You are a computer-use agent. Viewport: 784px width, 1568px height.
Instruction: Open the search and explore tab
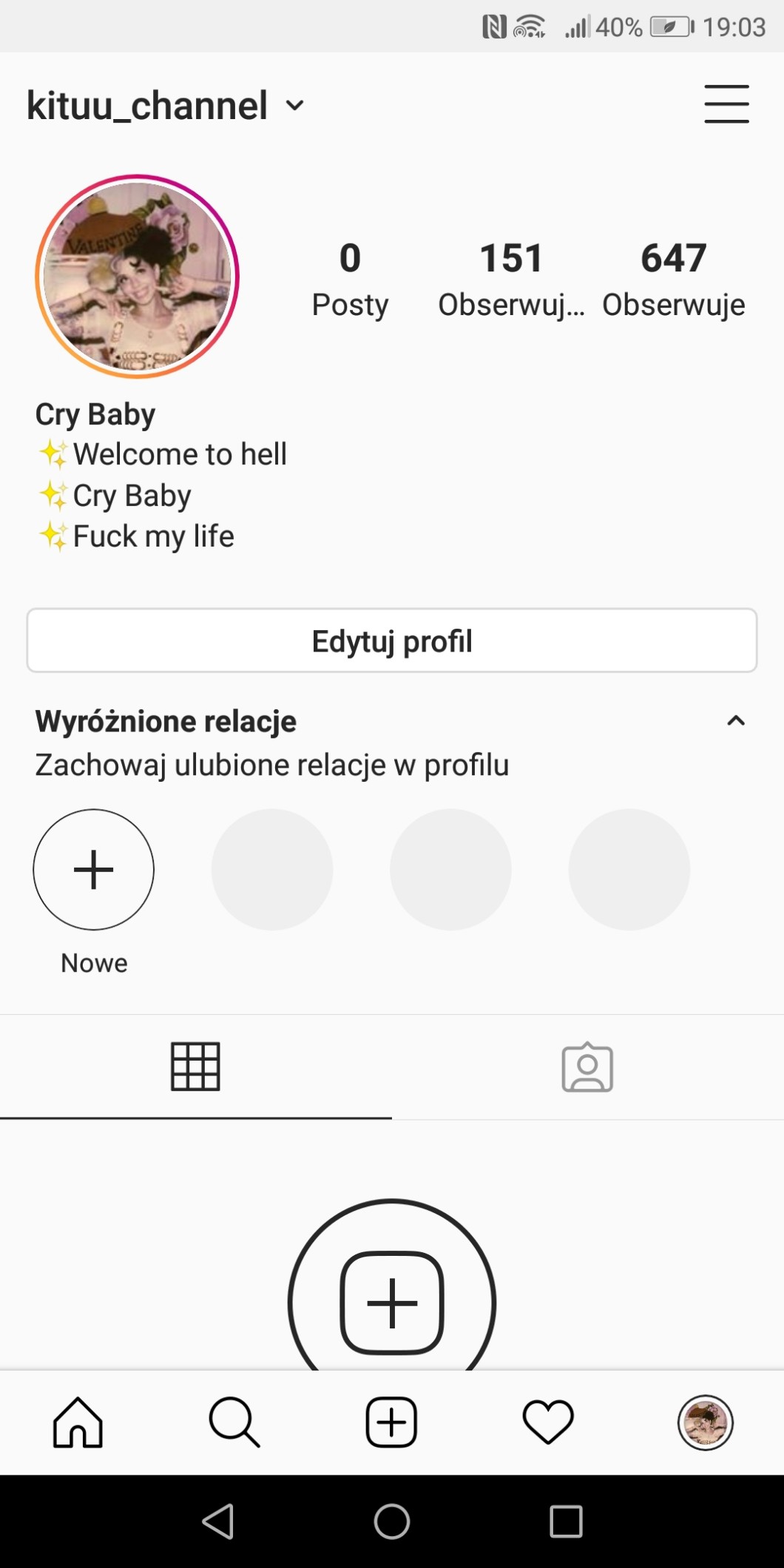(234, 1422)
